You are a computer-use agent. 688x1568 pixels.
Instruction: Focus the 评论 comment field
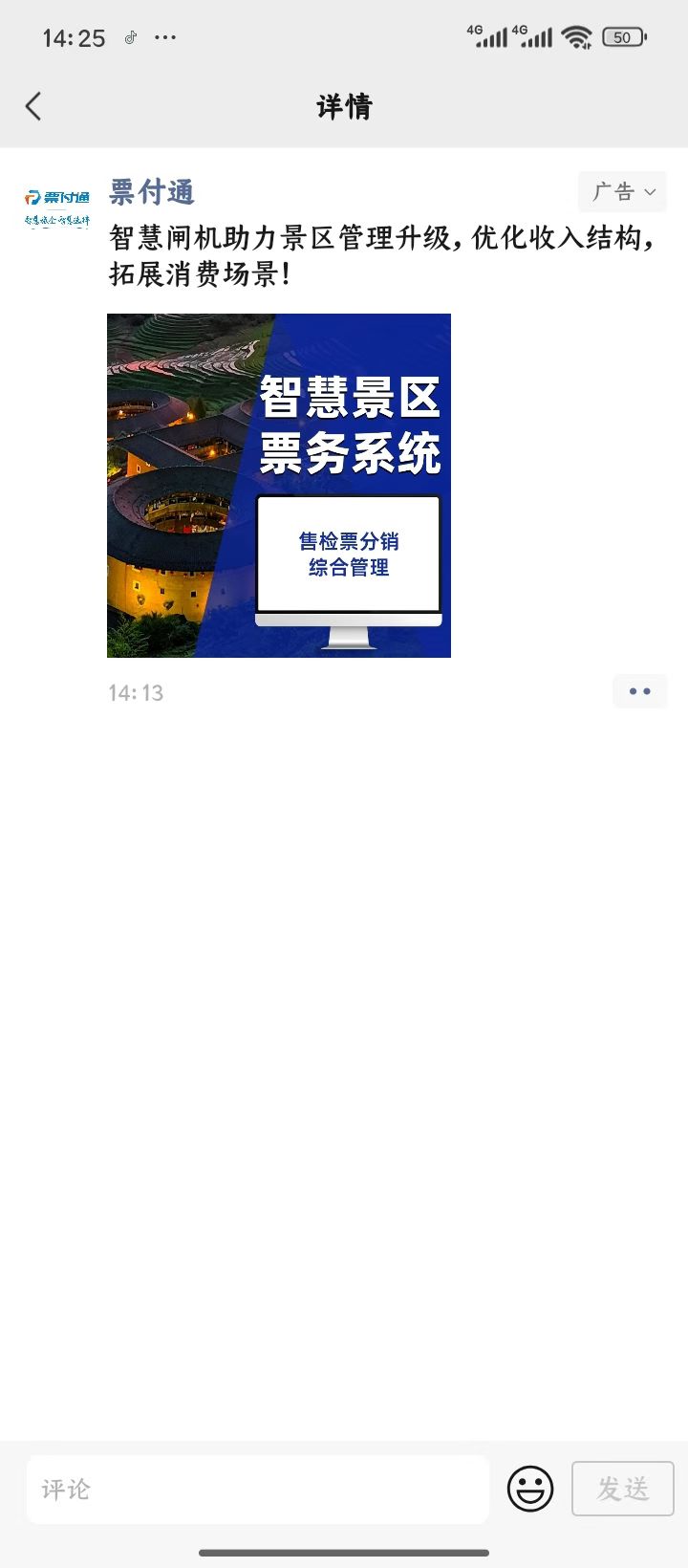tap(258, 1489)
